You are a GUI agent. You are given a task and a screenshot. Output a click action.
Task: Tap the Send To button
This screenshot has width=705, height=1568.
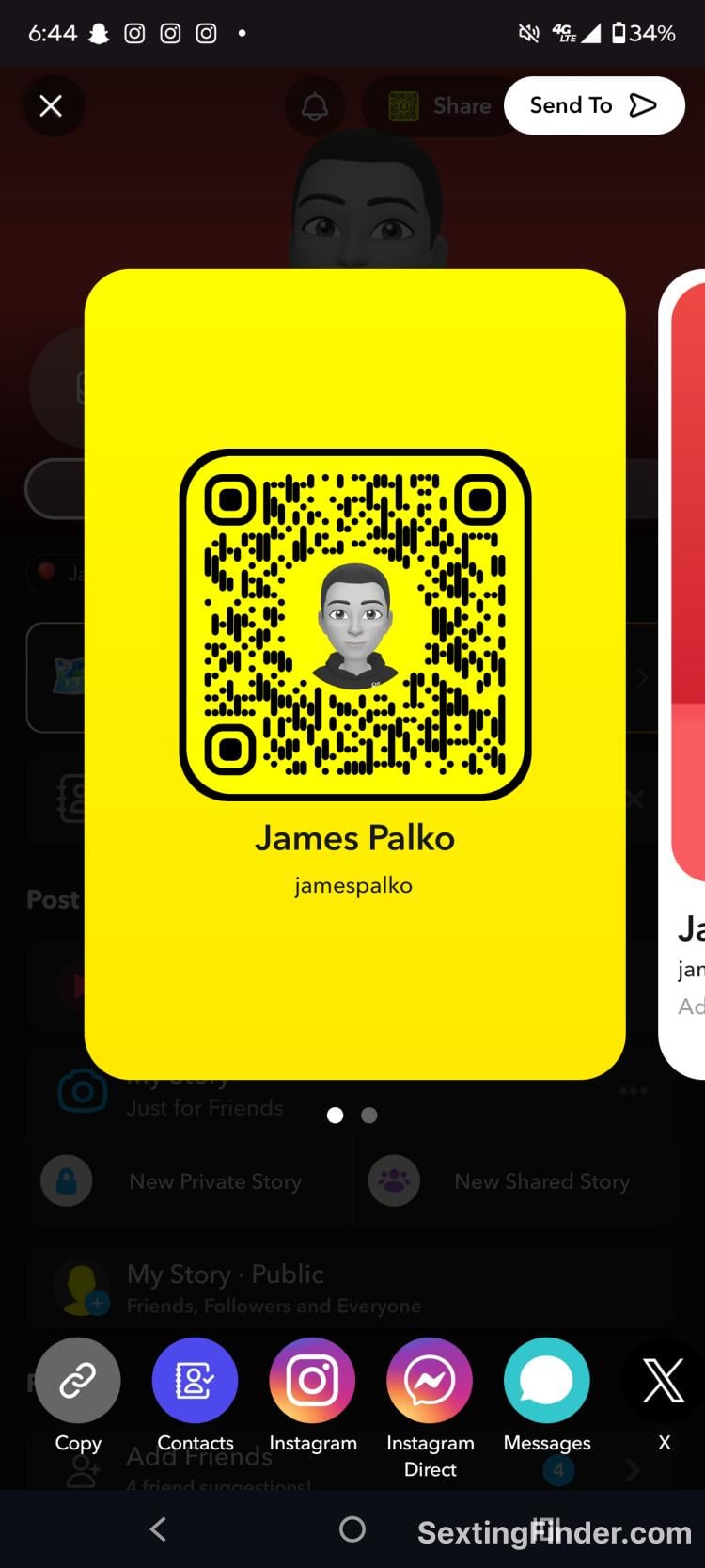click(593, 105)
